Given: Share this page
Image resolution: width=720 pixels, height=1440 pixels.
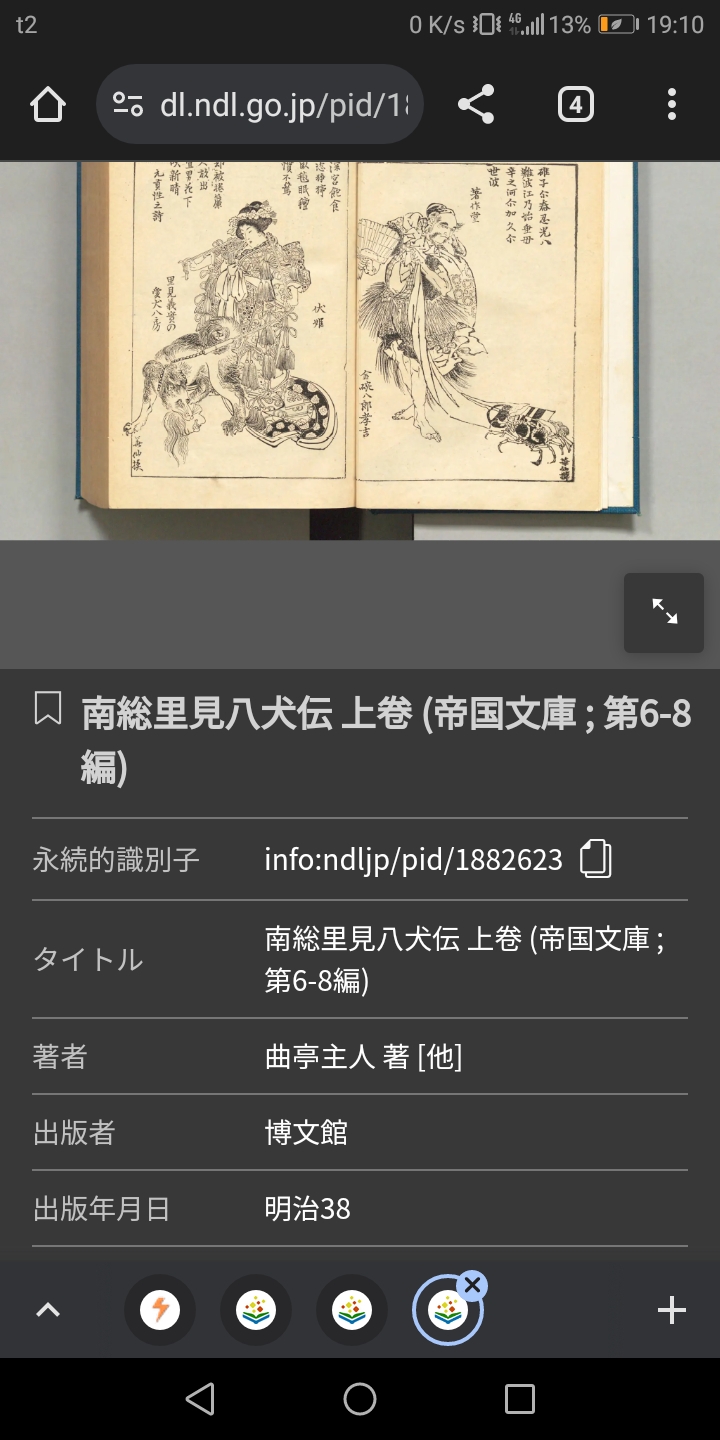Looking at the screenshot, I should [x=476, y=104].
